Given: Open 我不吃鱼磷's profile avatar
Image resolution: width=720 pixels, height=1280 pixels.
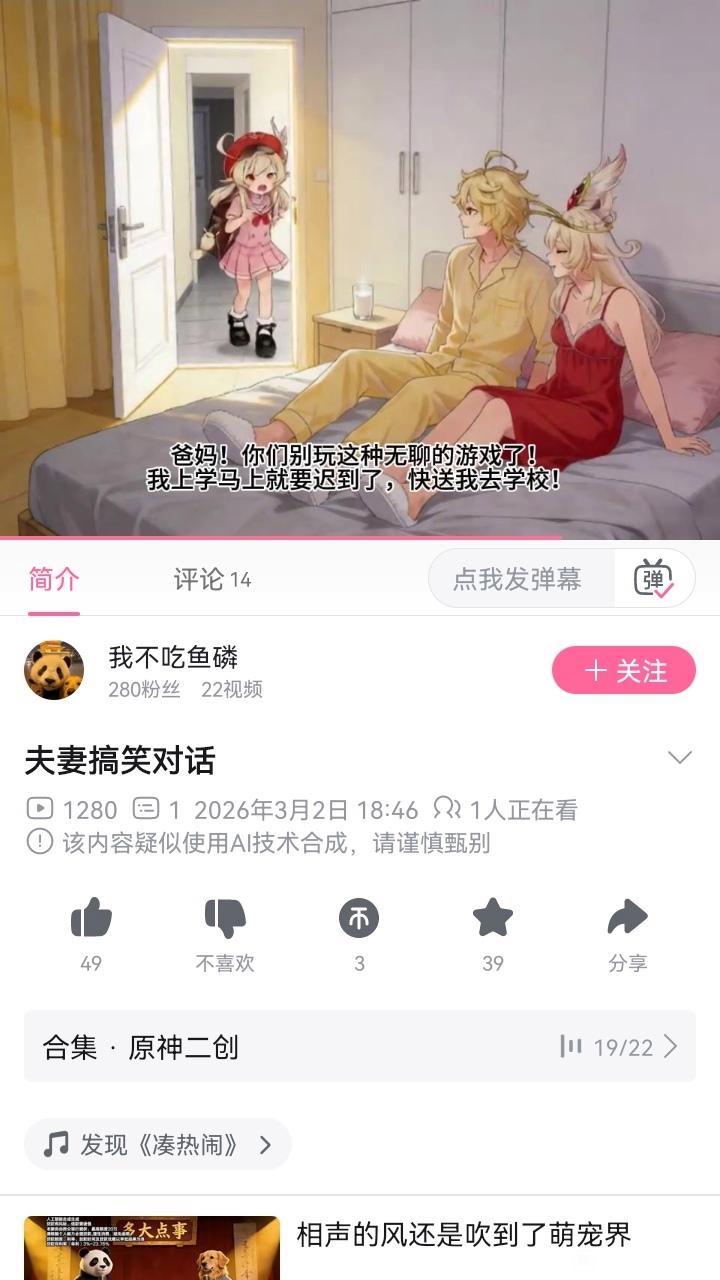Looking at the screenshot, I should pyautogui.click(x=54, y=670).
